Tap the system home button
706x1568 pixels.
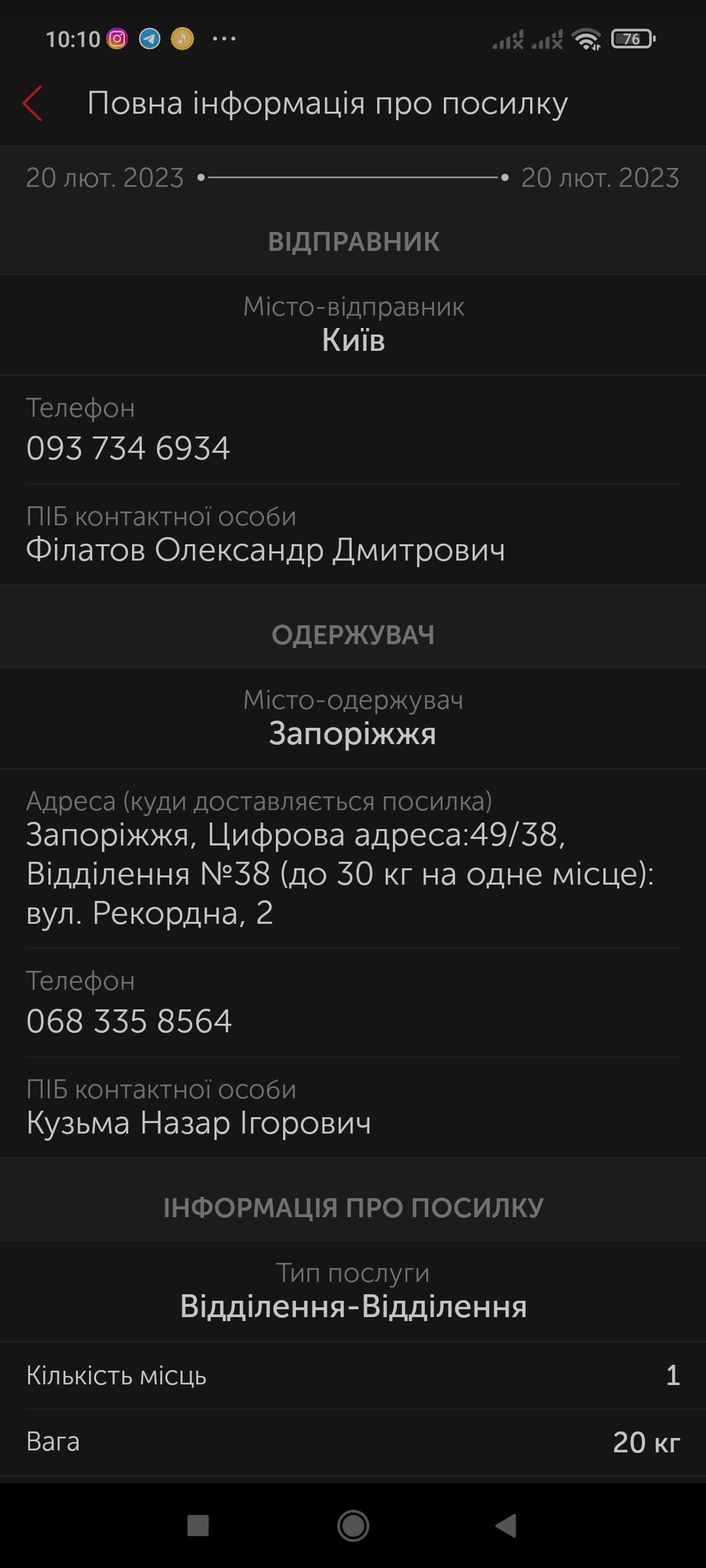353,1526
